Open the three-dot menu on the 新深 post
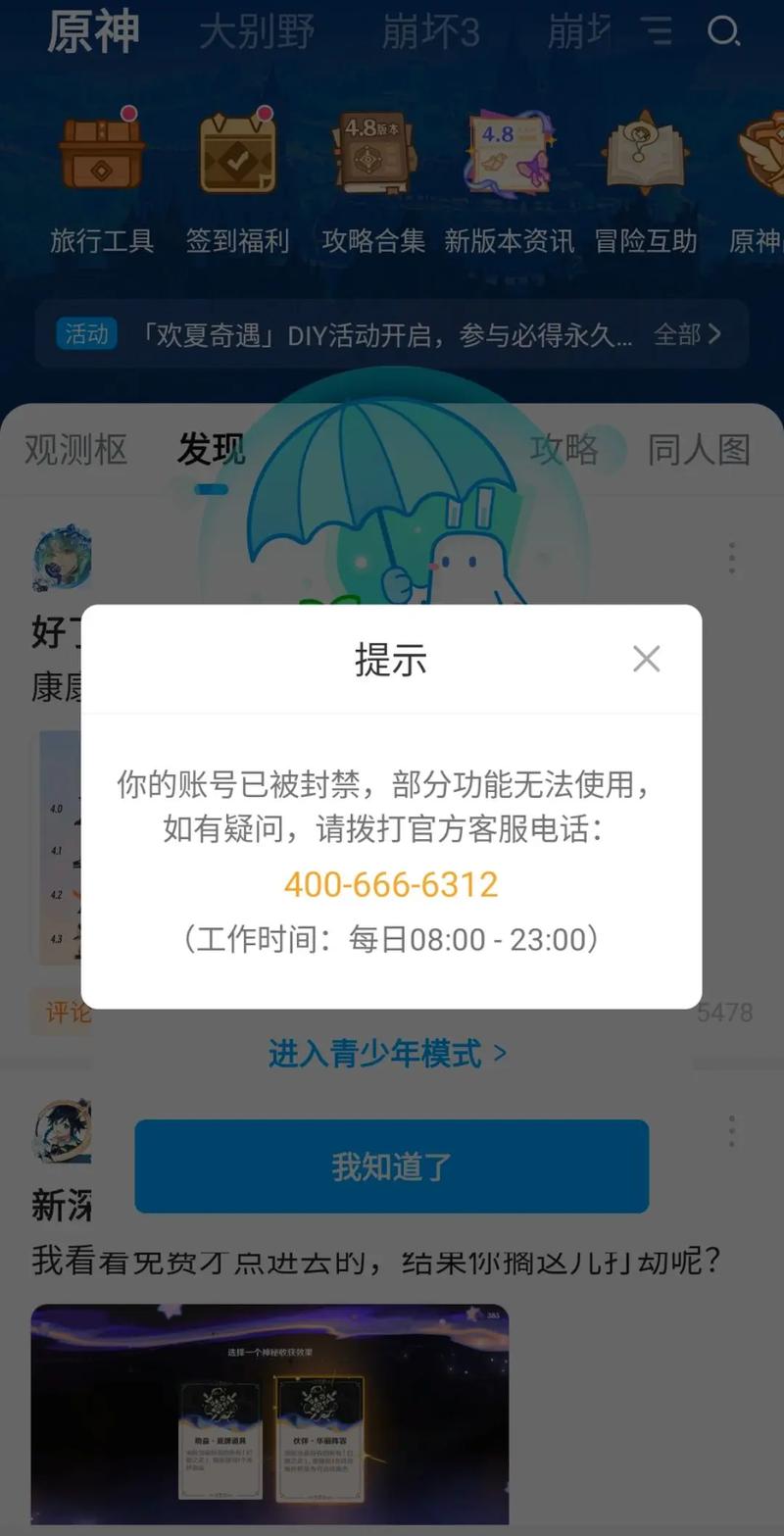Image resolution: width=784 pixels, height=1536 pixels. pos(731,1132)
